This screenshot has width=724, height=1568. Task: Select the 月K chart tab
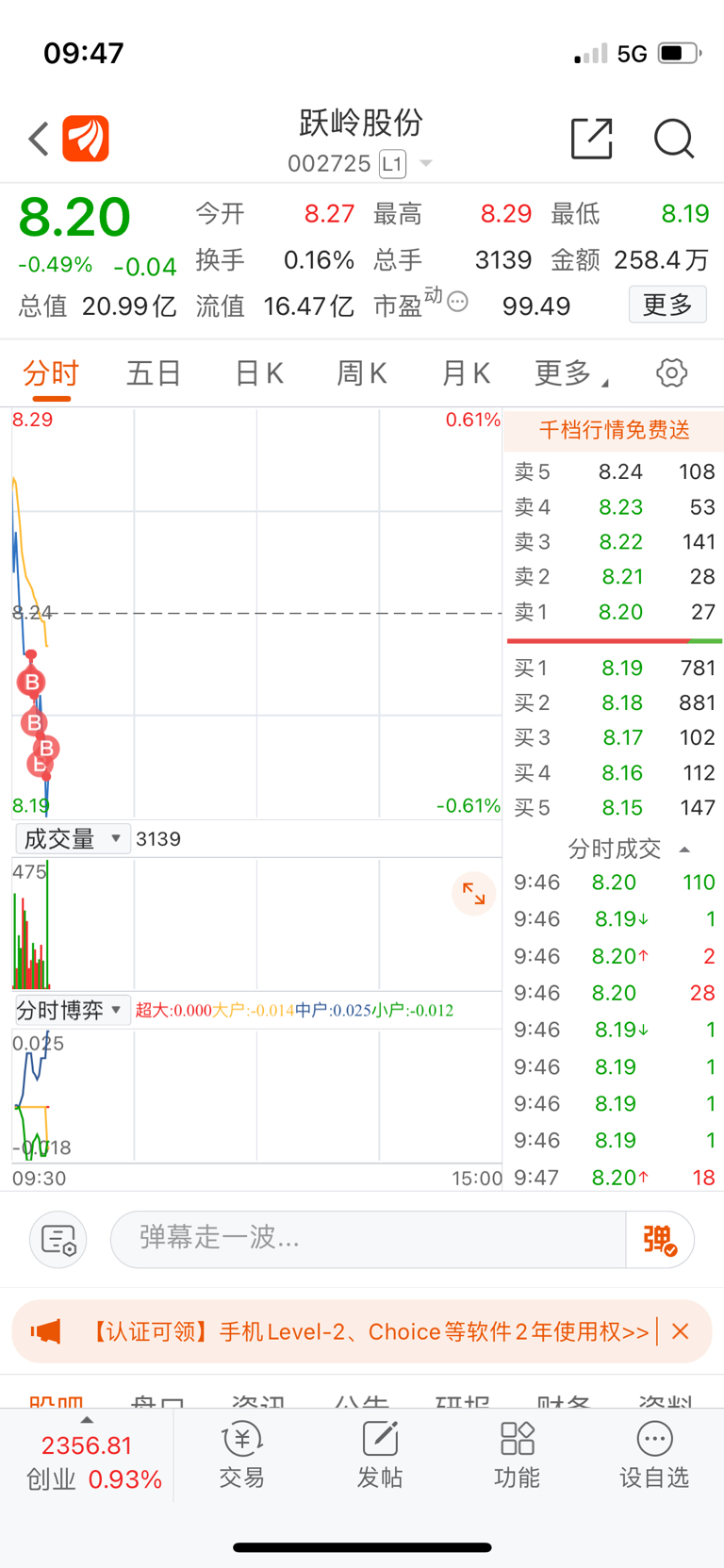pos(466,373)
